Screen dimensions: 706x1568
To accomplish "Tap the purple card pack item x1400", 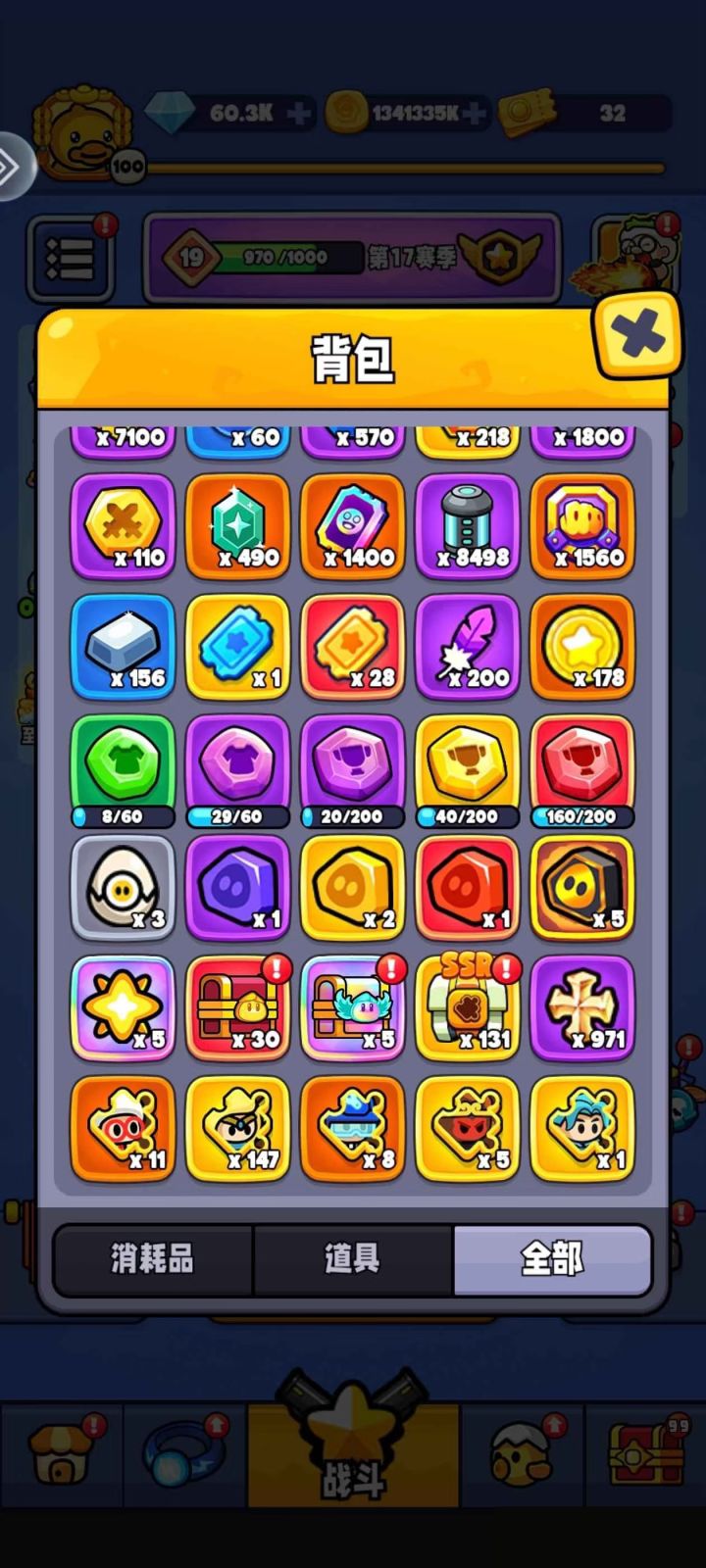I will (x=353, y=526).
